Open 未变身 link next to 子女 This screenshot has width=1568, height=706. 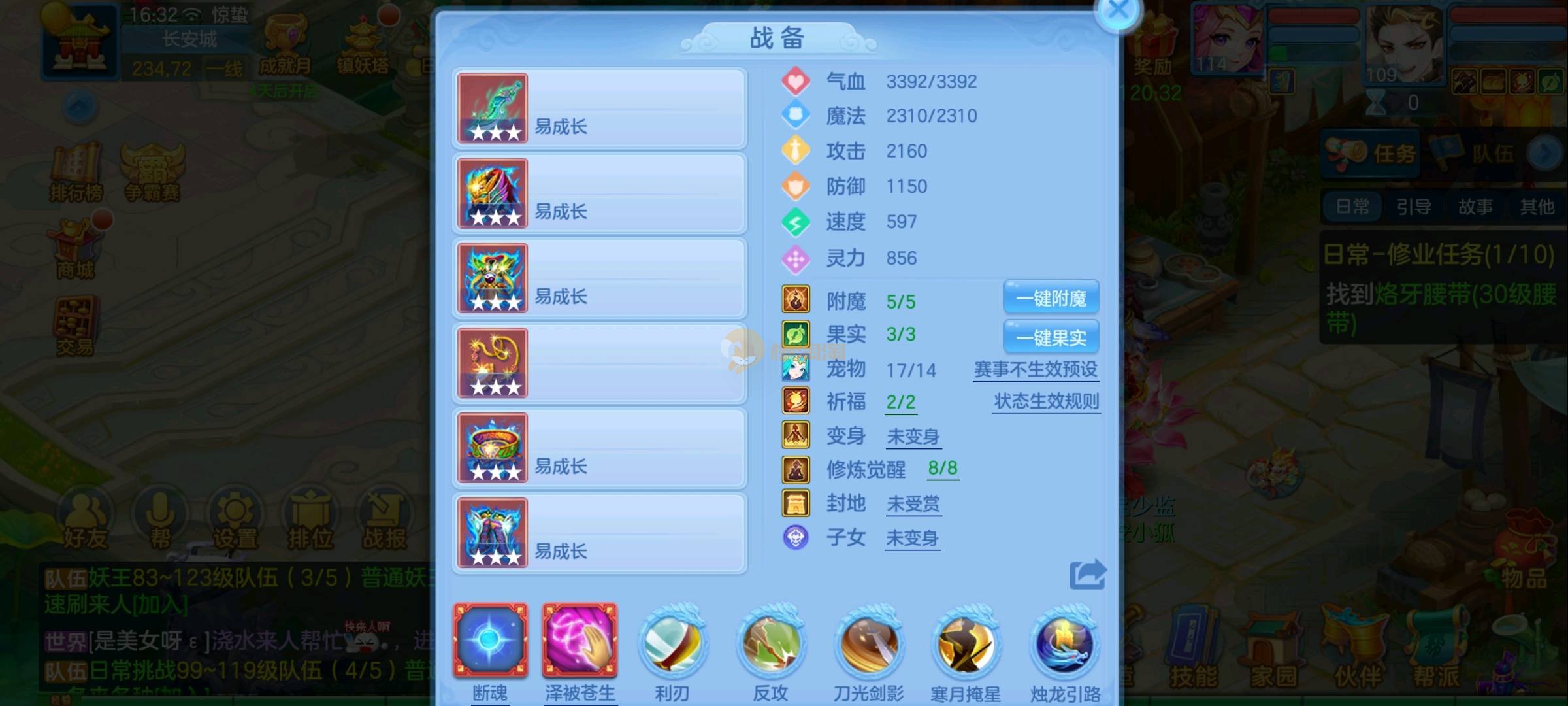911,538
